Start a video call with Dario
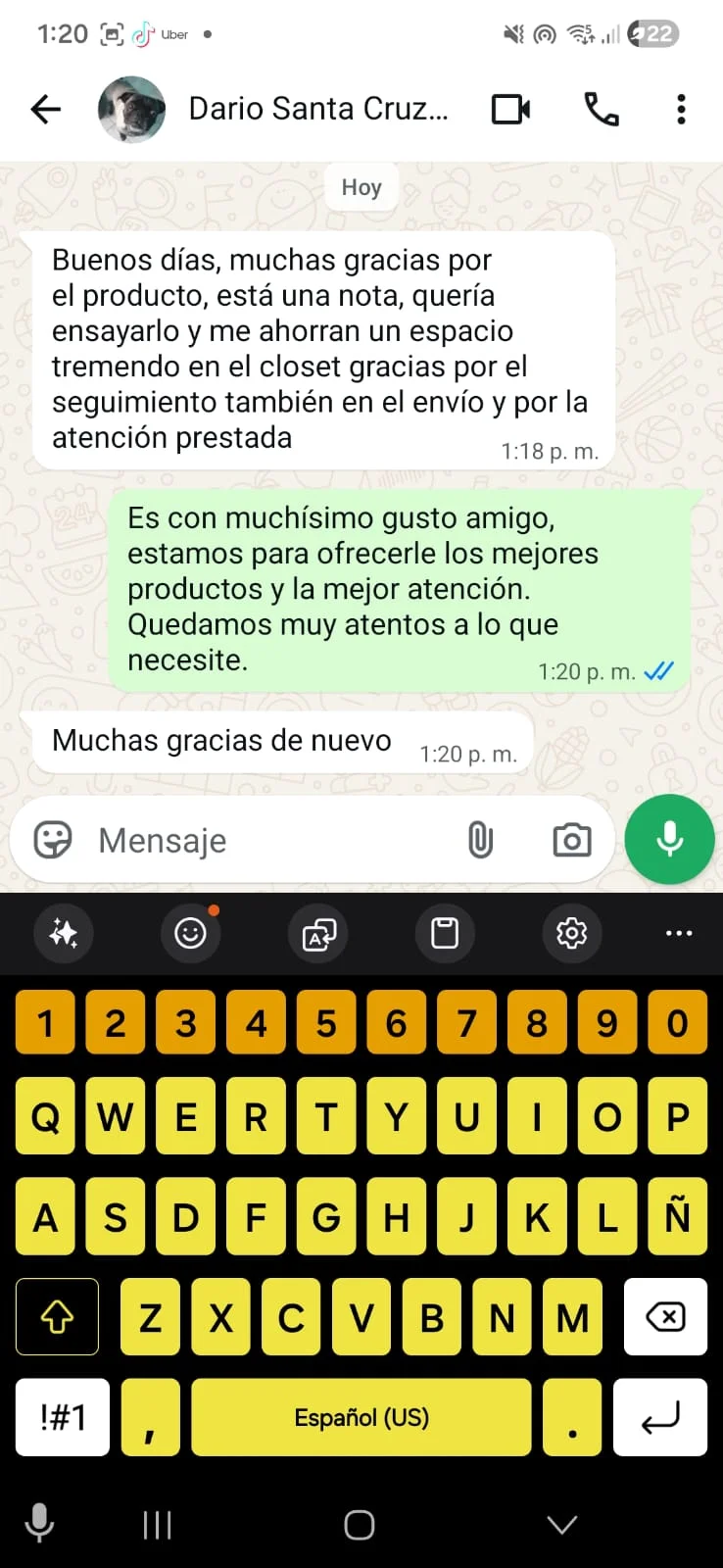 click(510, 109)
